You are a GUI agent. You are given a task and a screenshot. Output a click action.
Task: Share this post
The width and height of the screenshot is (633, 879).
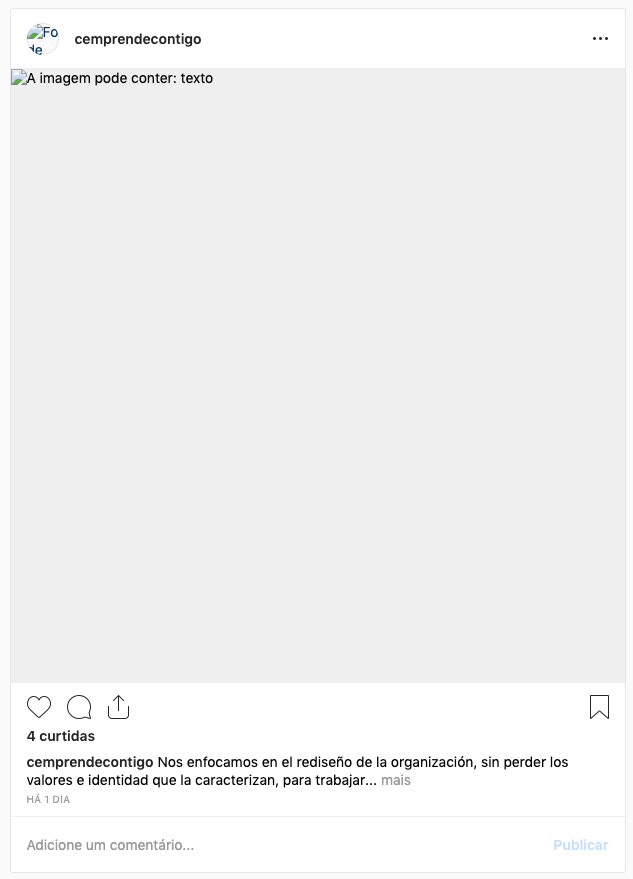click(118, 707)
